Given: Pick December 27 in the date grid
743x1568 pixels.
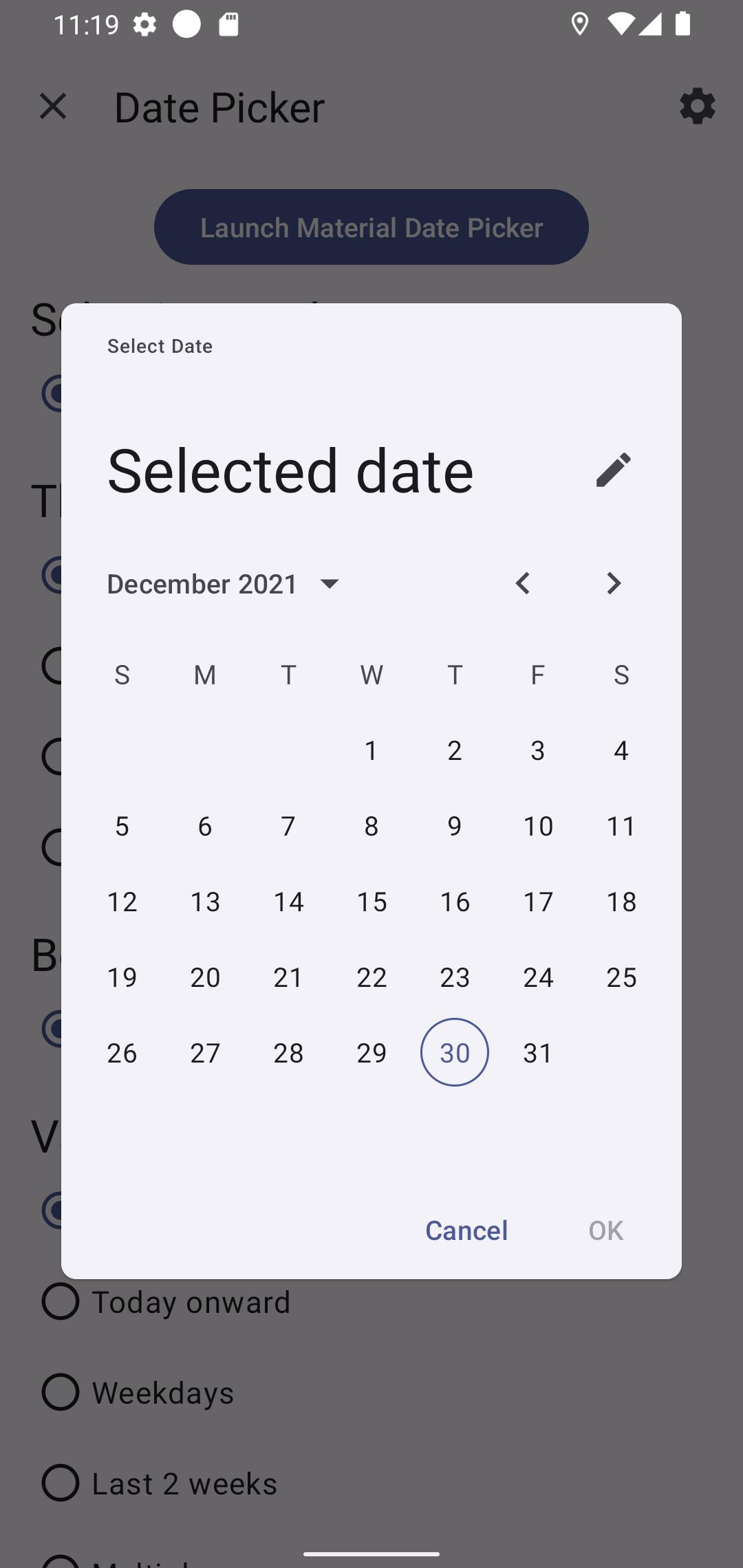Looking at the screenshot, I should click(x=205, y=1053).
